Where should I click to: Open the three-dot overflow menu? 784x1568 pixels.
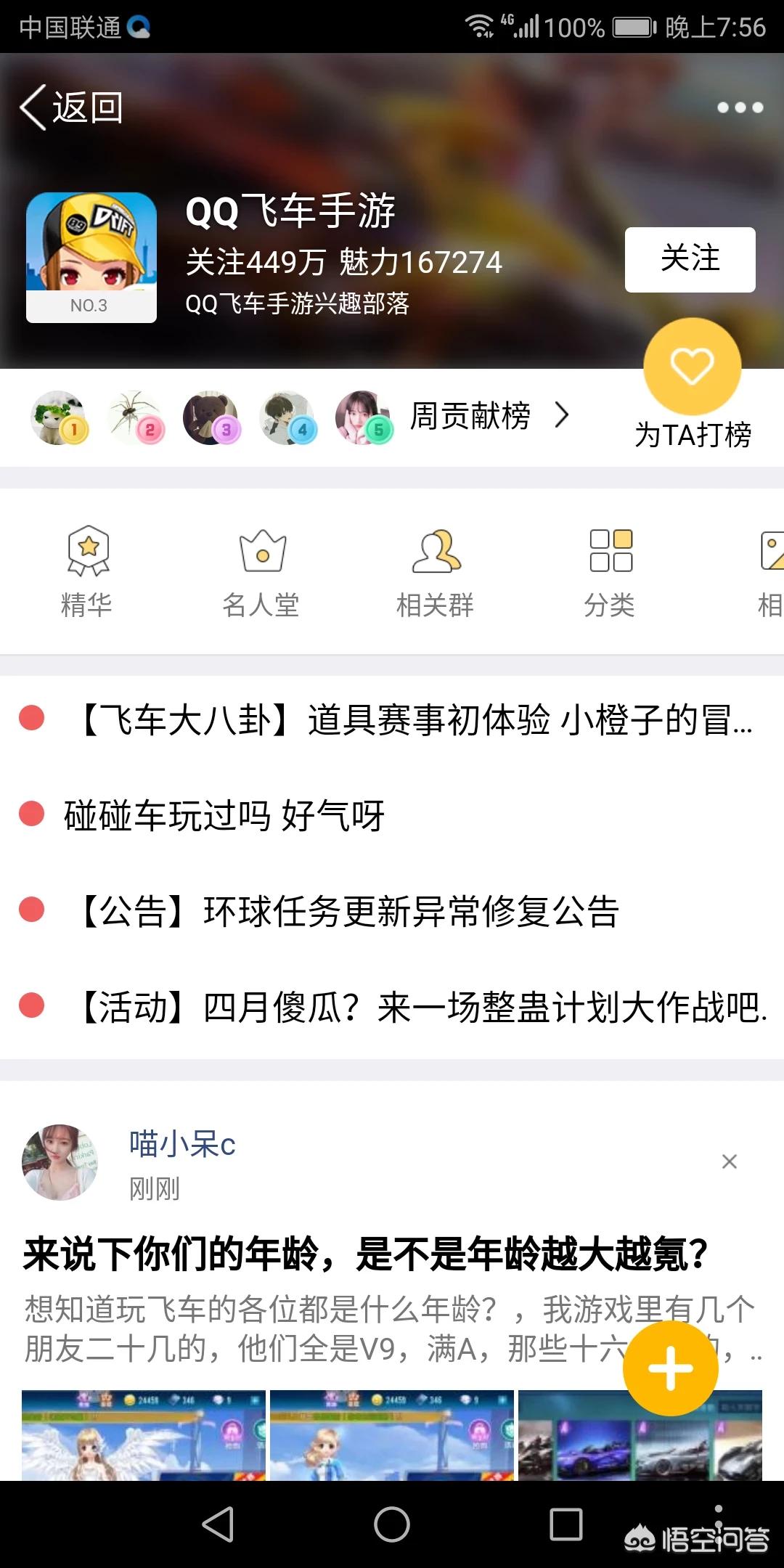pyautogui.click(x=740, y=107)
